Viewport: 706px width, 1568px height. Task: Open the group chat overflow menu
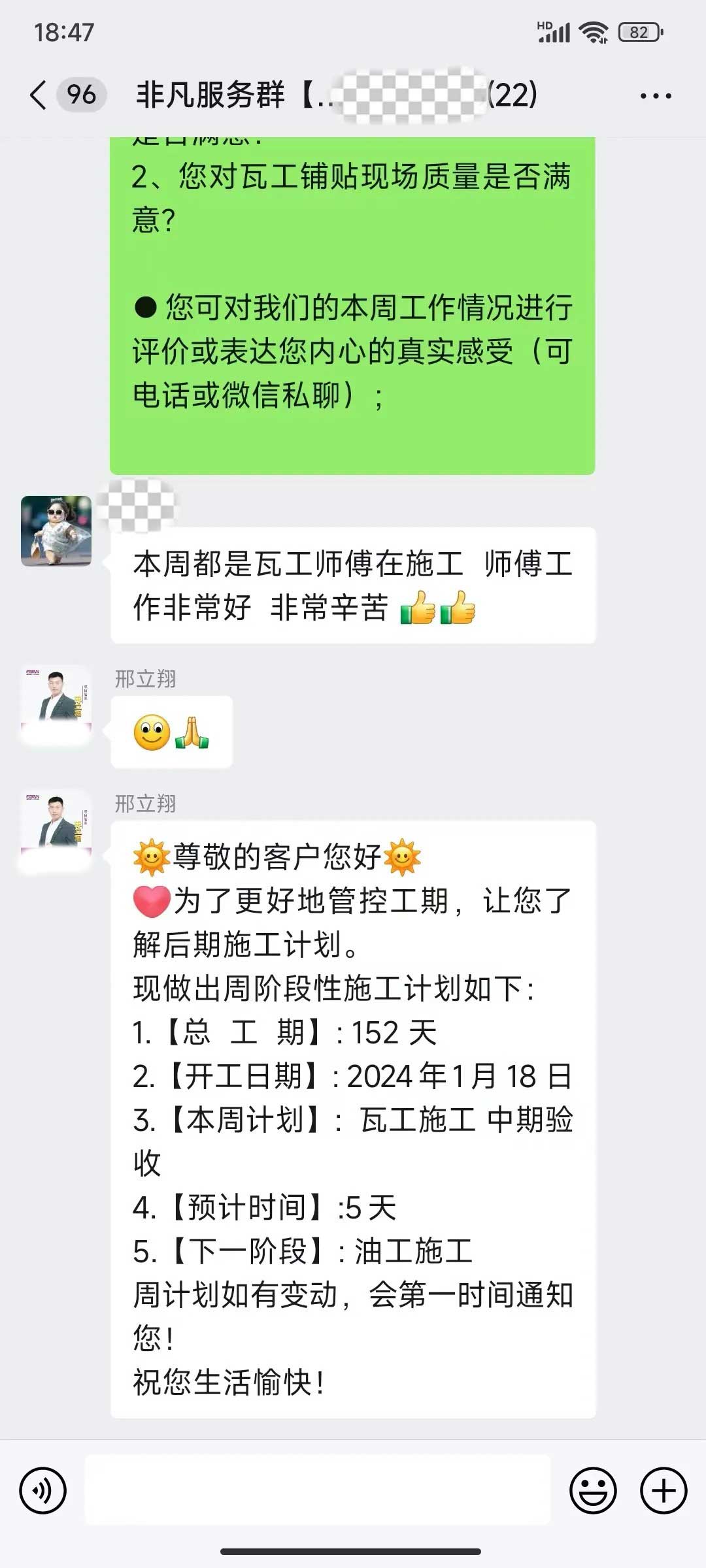click(x=655, y=96)
